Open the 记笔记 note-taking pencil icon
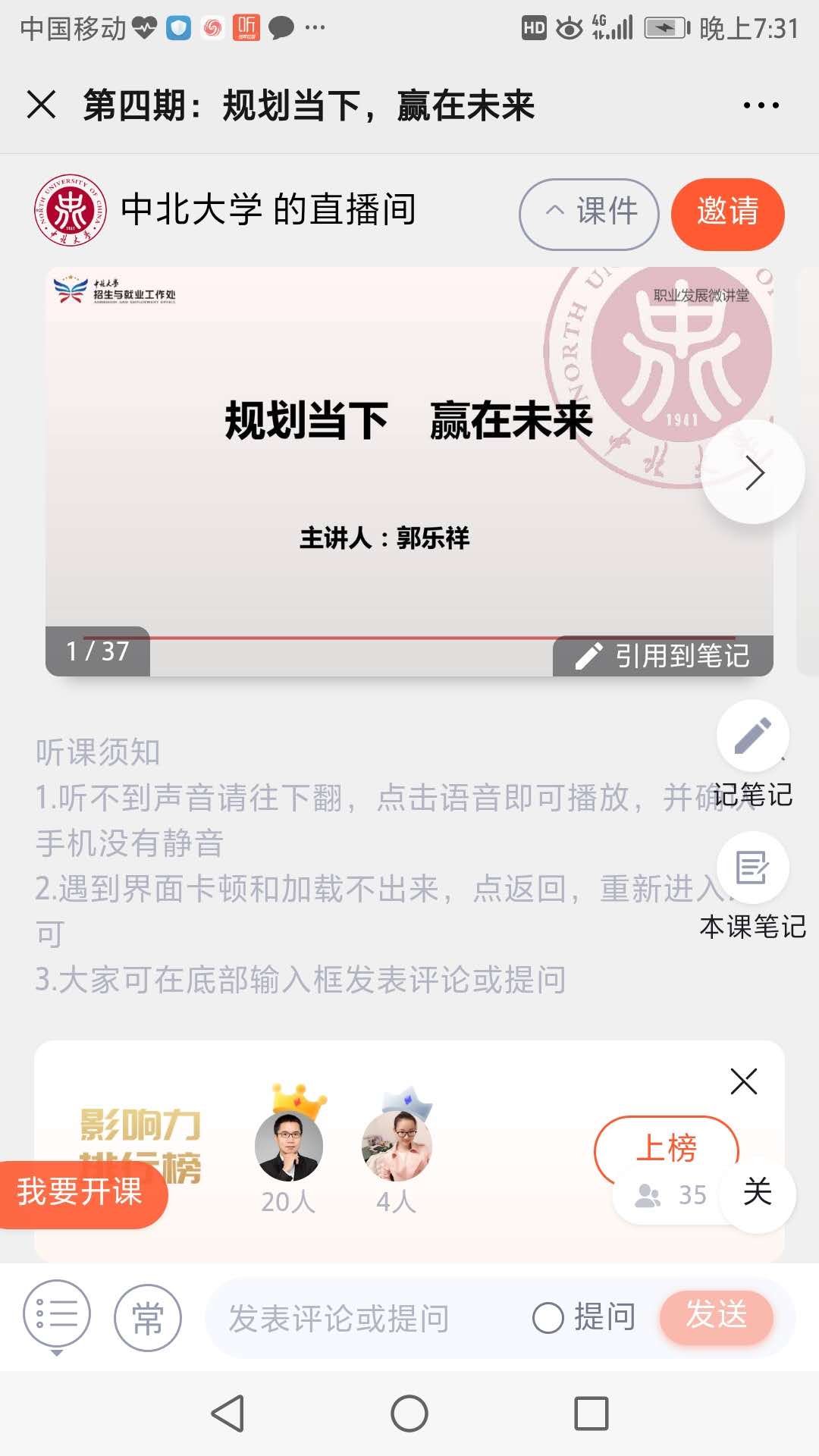819x1456 pixels. tap(752, 734)
